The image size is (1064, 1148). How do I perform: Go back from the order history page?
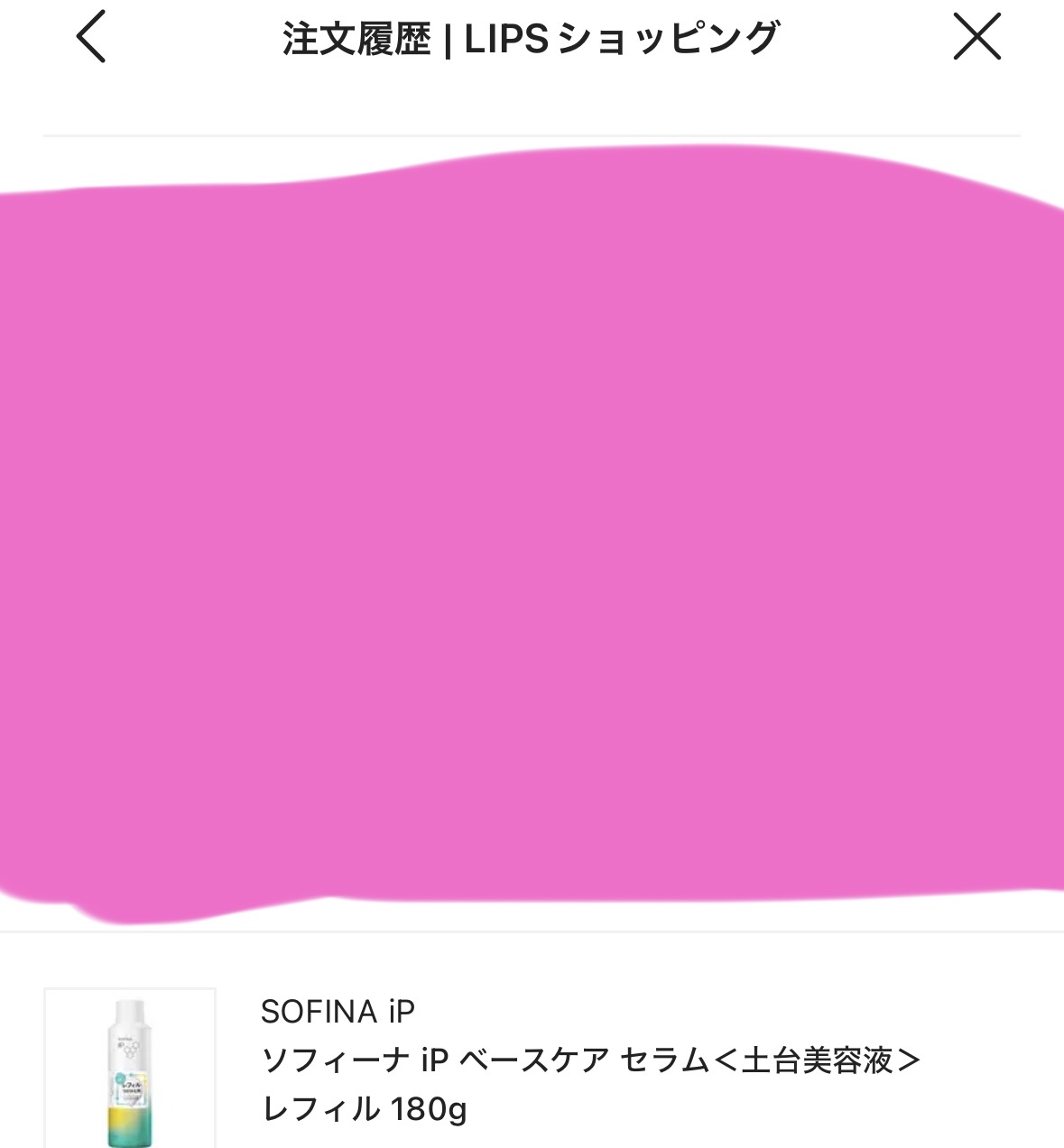pyautogui.click(x=91, y=37)
